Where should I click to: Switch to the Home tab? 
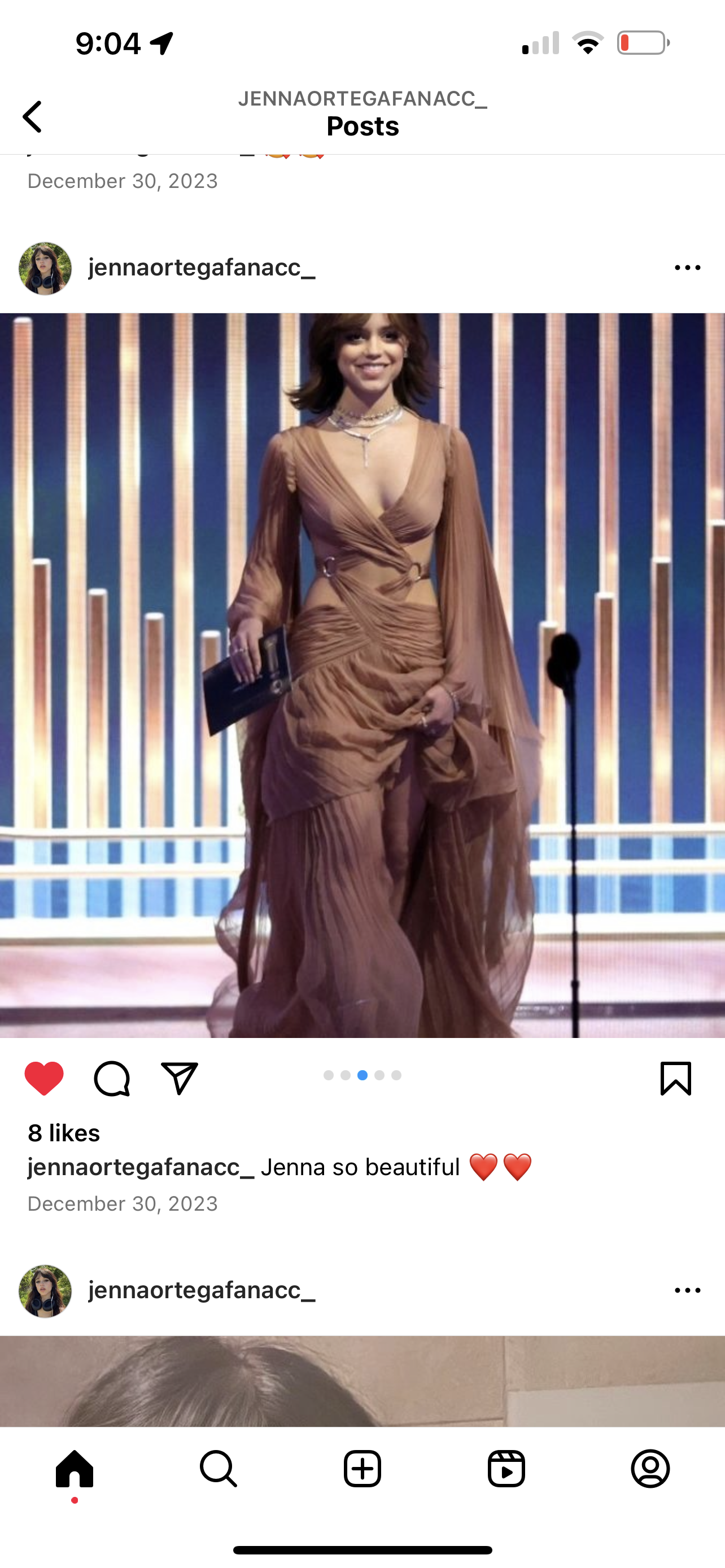75,1469
